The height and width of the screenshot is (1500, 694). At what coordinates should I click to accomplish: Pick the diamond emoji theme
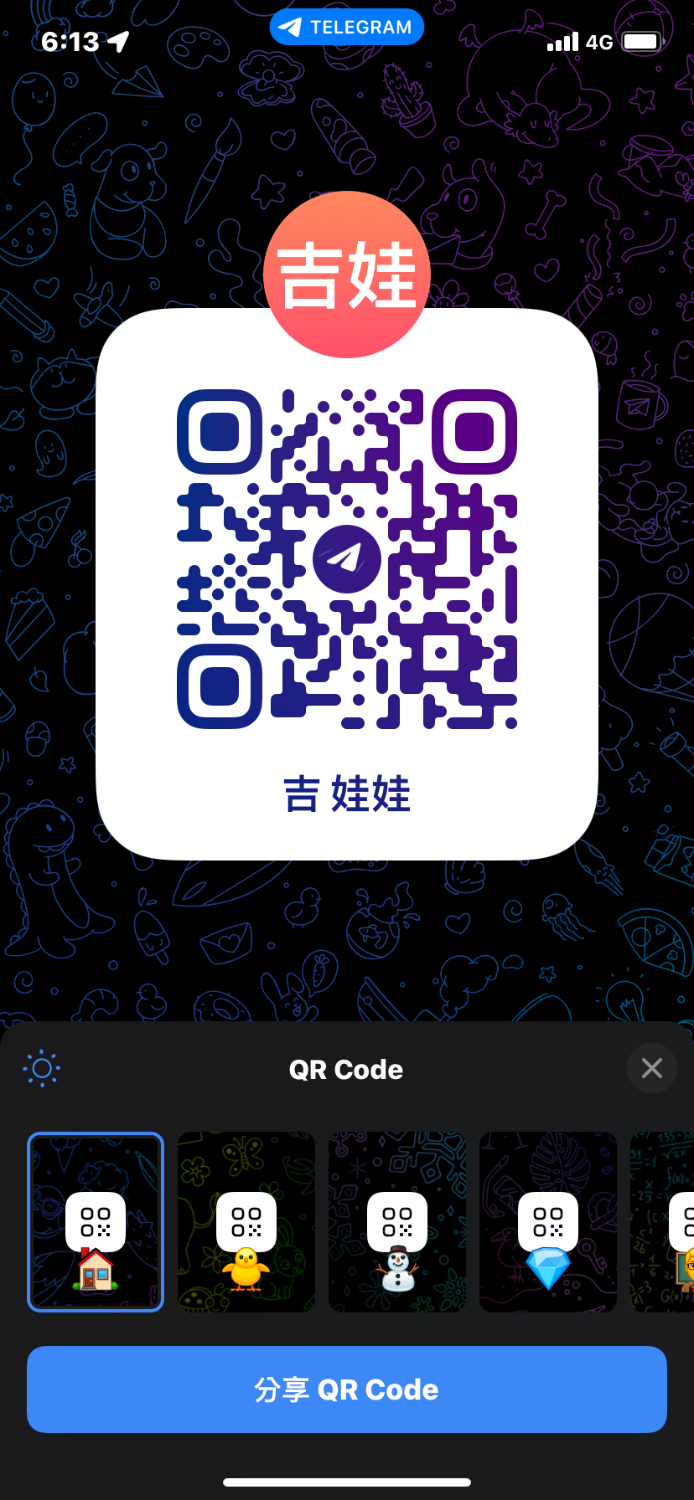tap(548, 1221)
